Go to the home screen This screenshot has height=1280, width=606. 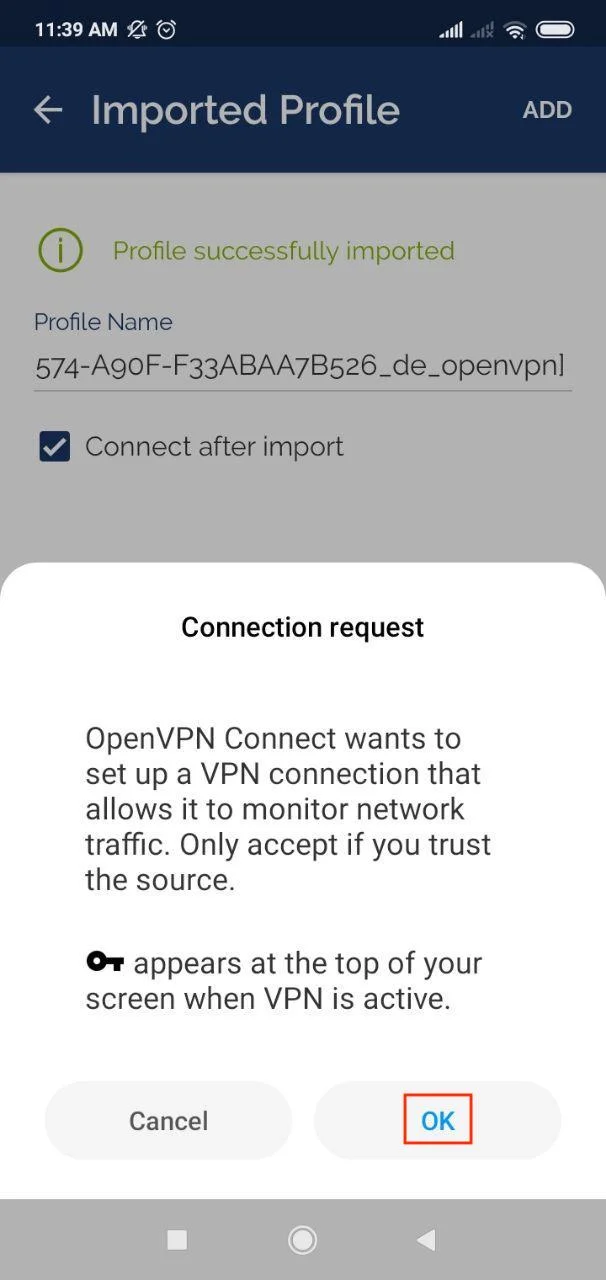[x=302, y=1240]
